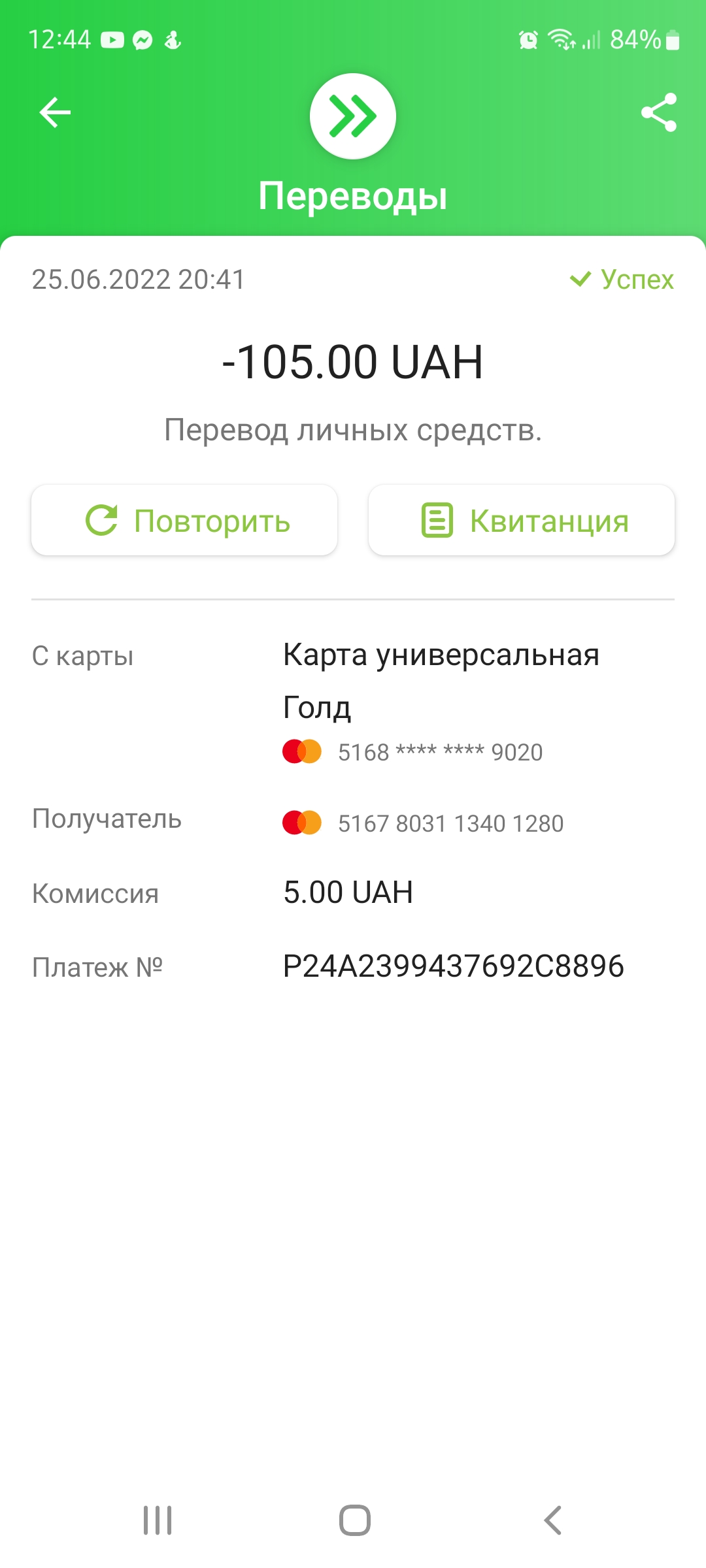Tap Повторить to repeat the transfer
This screenshot has width=706, height=1568.
(x=184, y=520)
